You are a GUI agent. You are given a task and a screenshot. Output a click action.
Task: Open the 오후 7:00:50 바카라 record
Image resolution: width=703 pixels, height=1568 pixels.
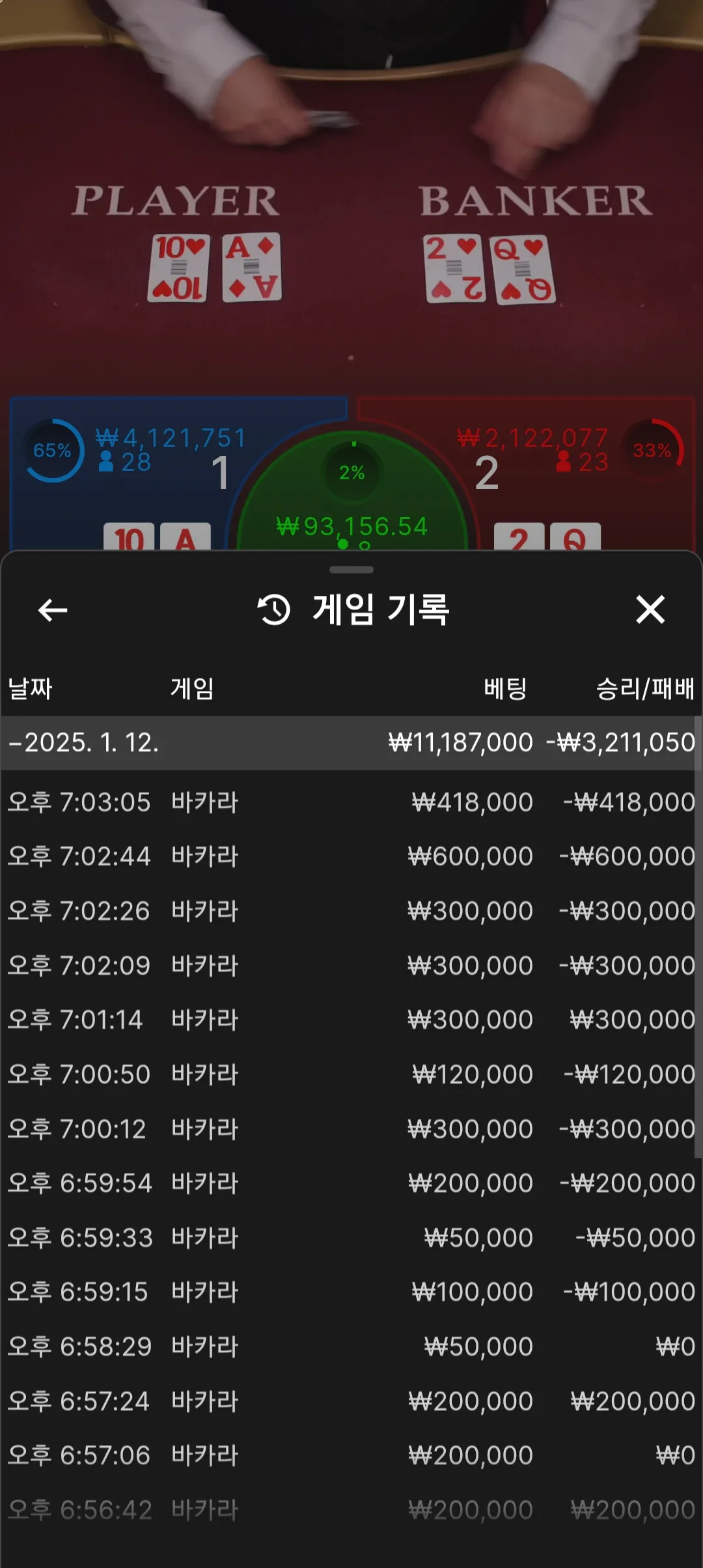coord(351,1074)
